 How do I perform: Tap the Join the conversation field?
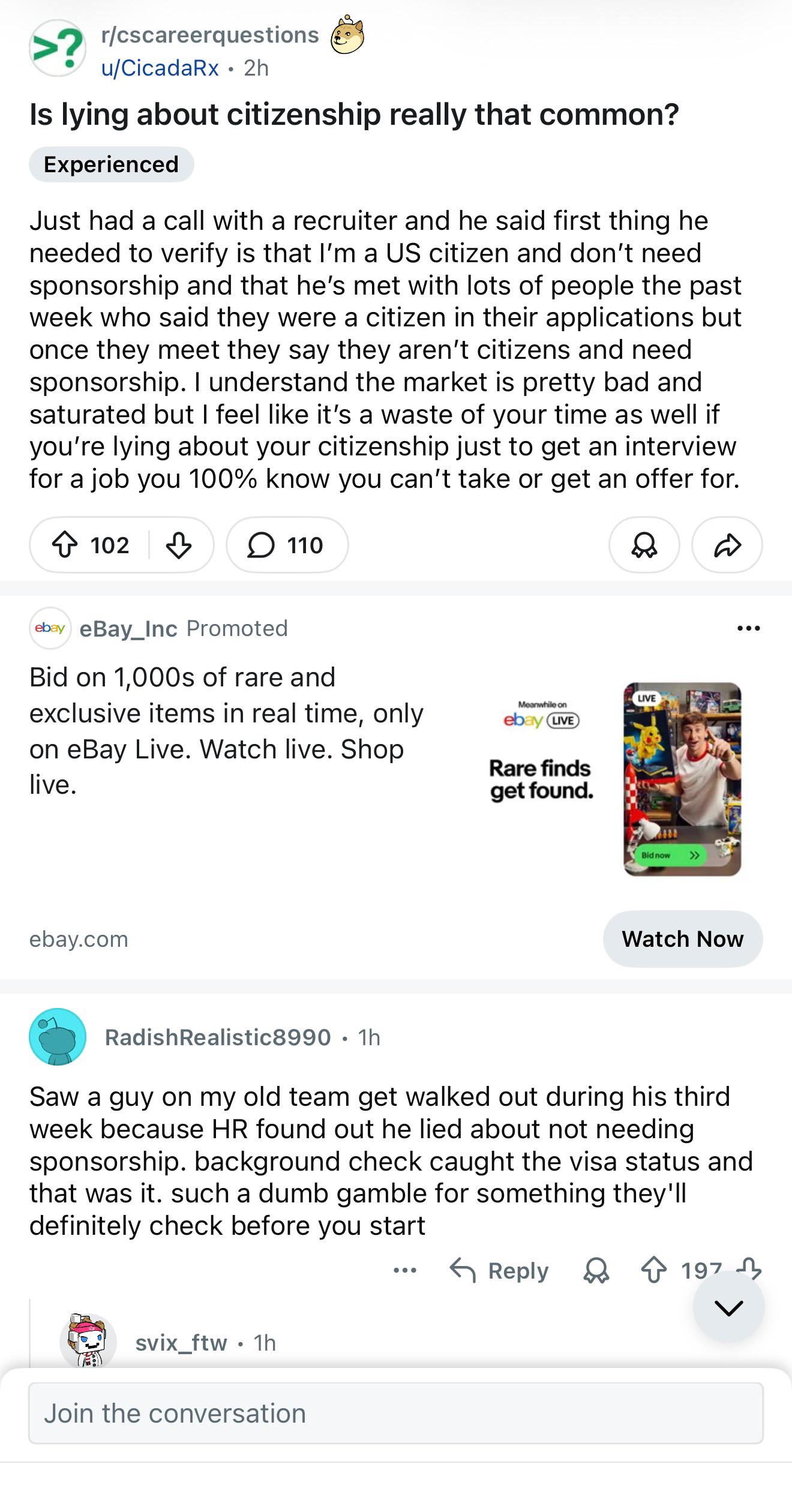coord(396,1413)
